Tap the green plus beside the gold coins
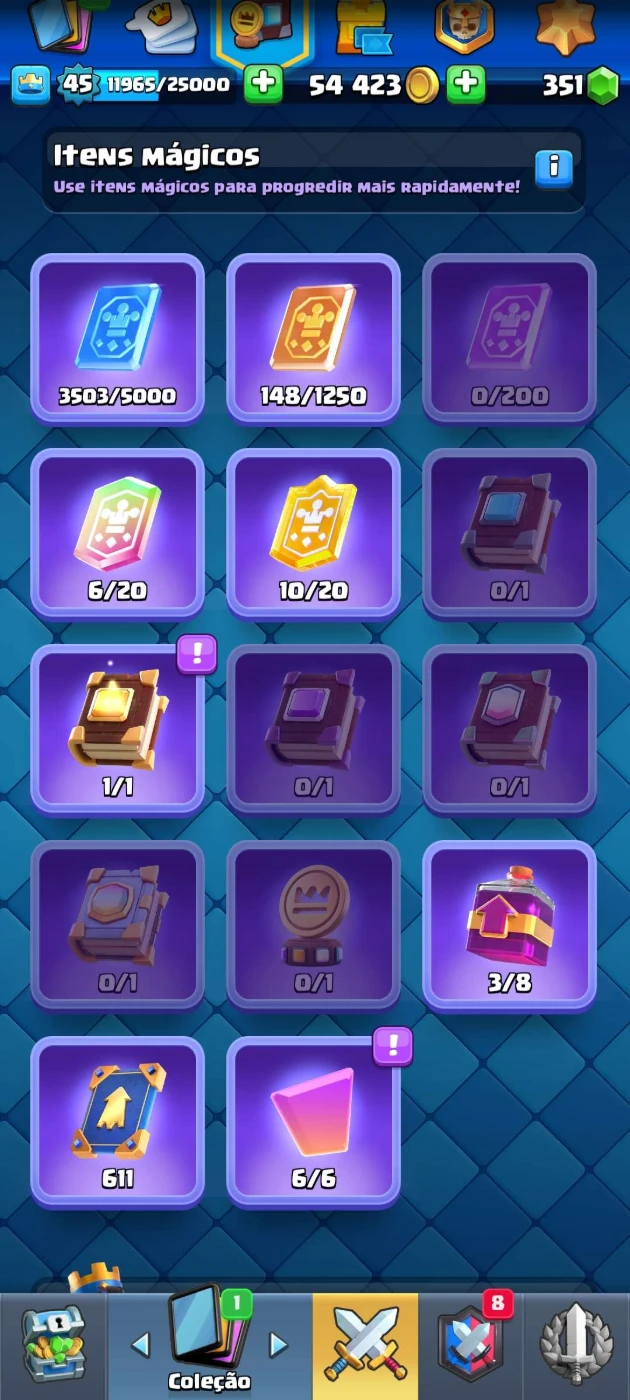Screen dimensions: 630x1400 pos(465,85)
